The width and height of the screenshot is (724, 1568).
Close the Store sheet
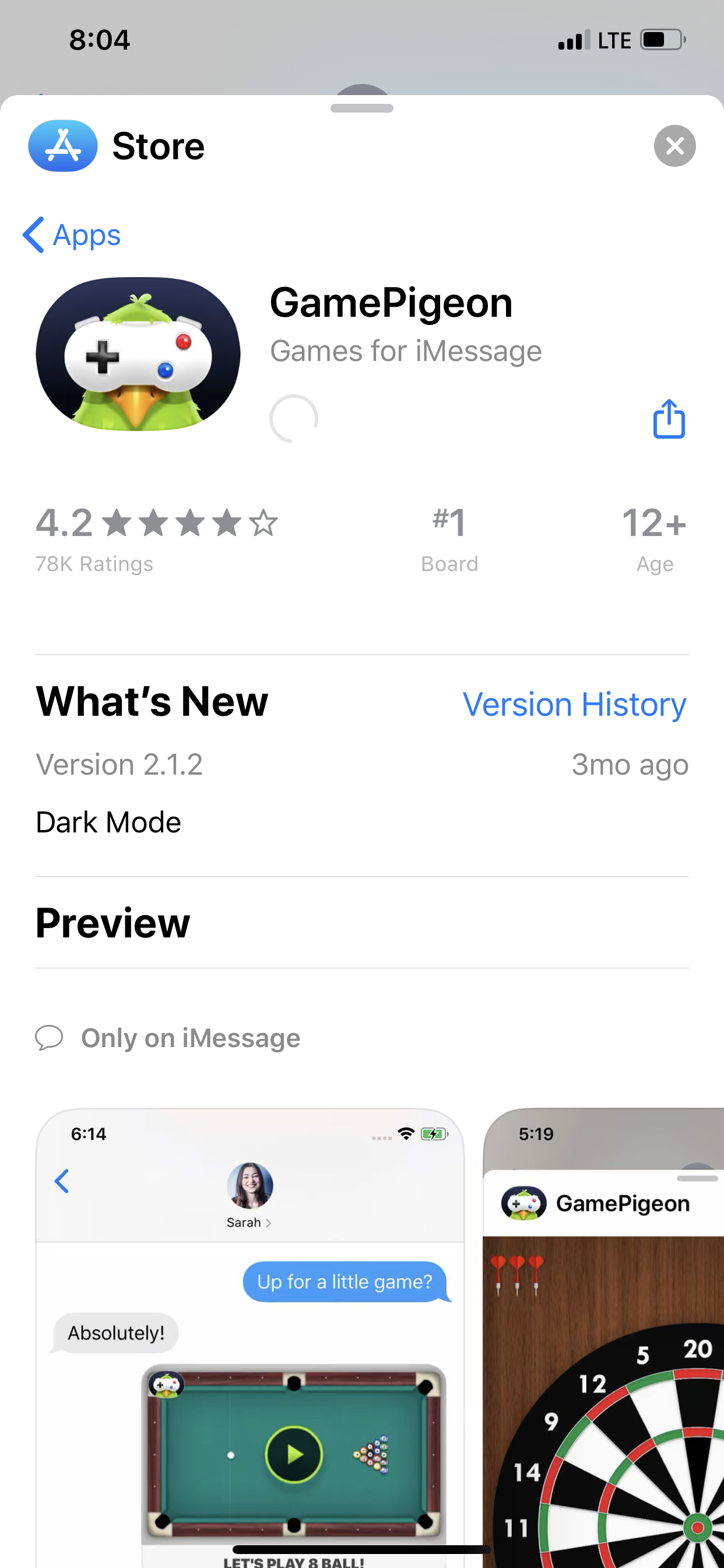674,146
